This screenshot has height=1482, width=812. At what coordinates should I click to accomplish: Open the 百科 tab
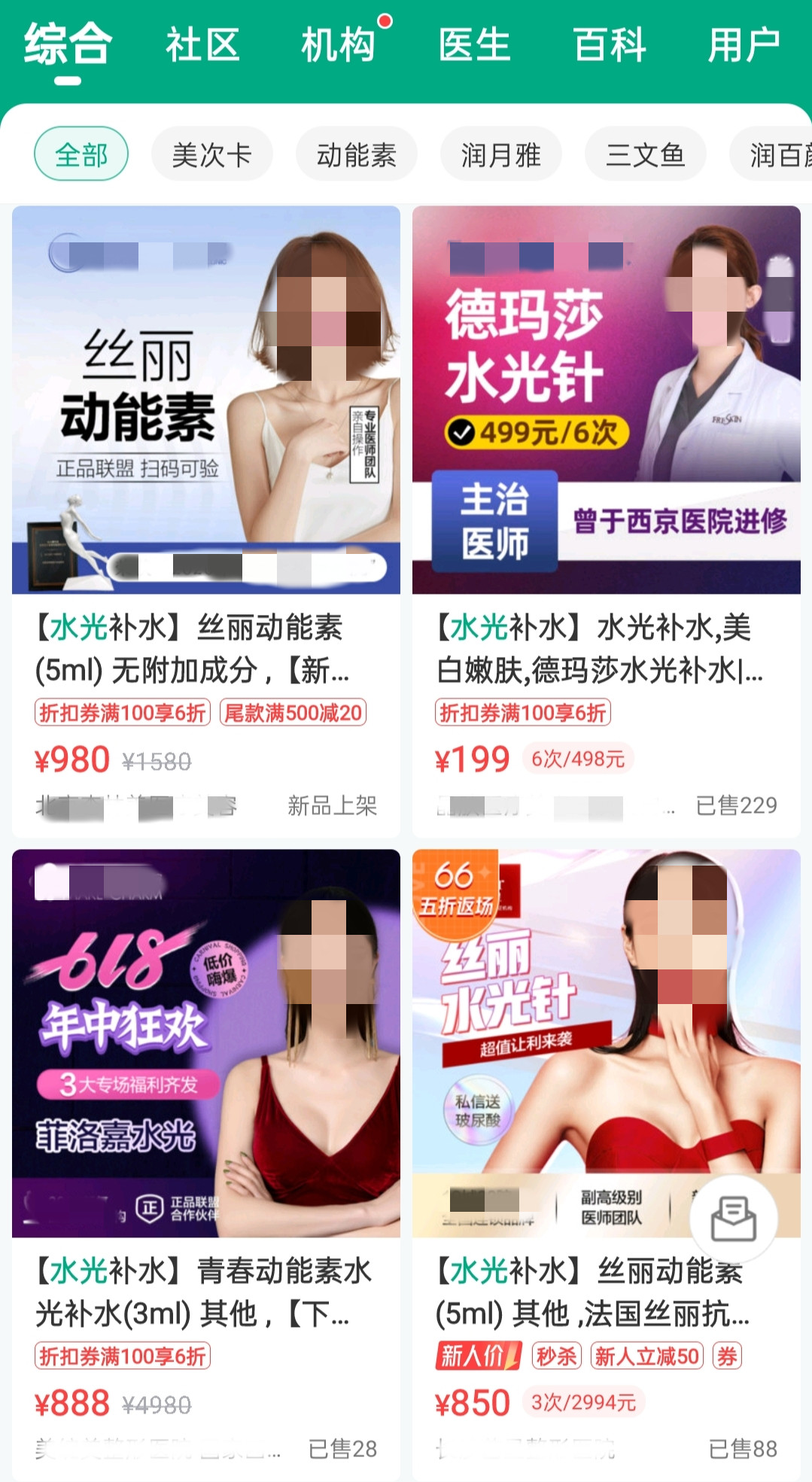(x=610, y=45)
